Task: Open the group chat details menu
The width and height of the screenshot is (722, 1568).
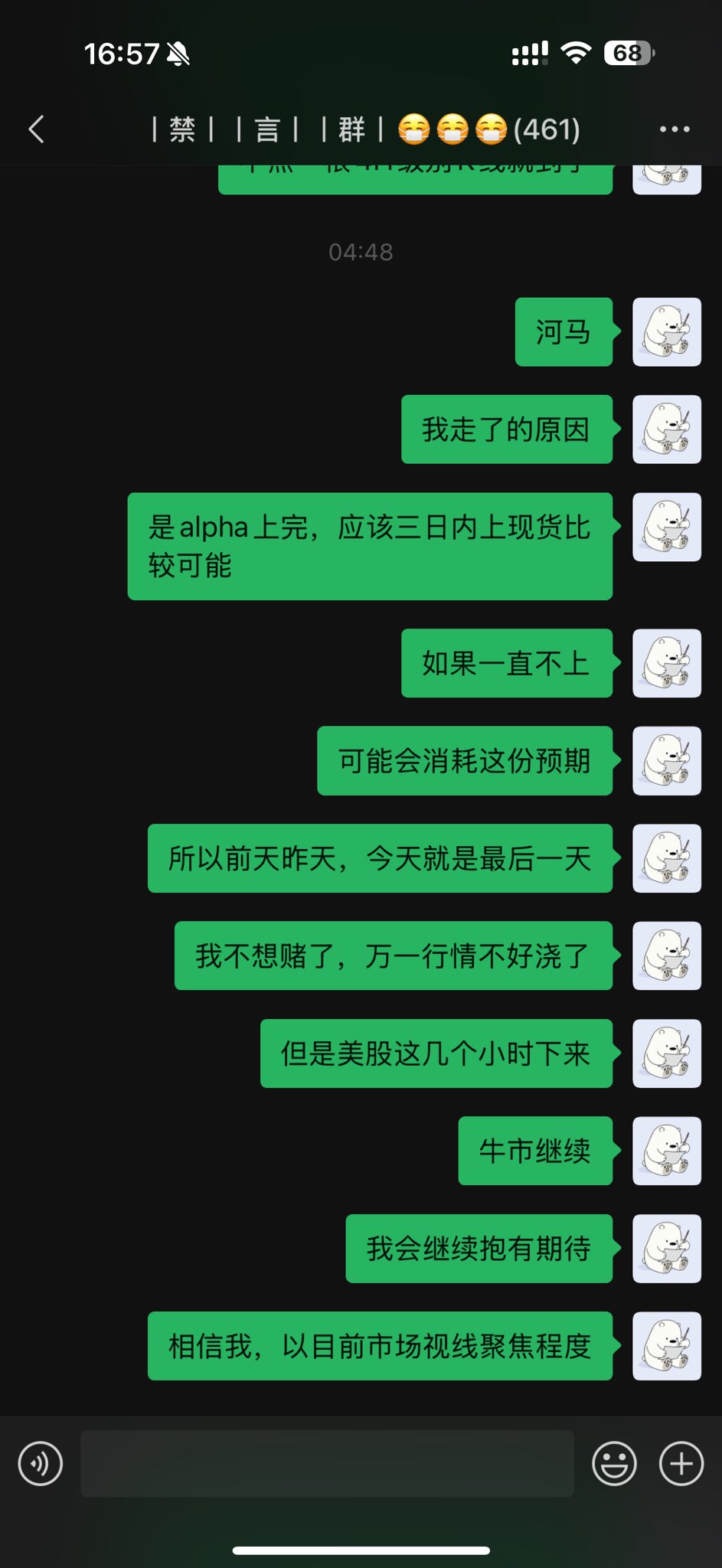Action: [x=674, y=129]
